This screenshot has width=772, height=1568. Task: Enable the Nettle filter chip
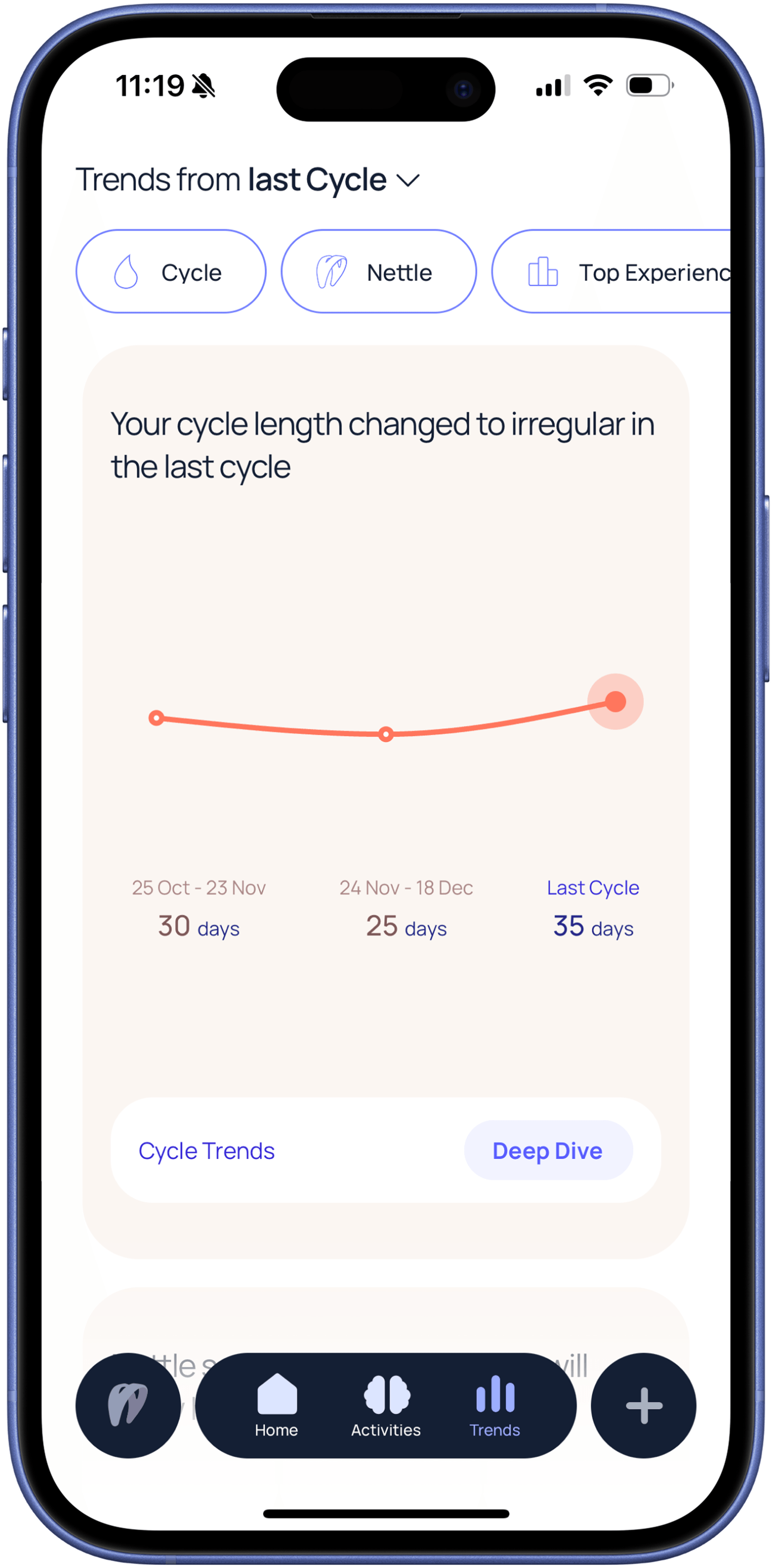379,272
